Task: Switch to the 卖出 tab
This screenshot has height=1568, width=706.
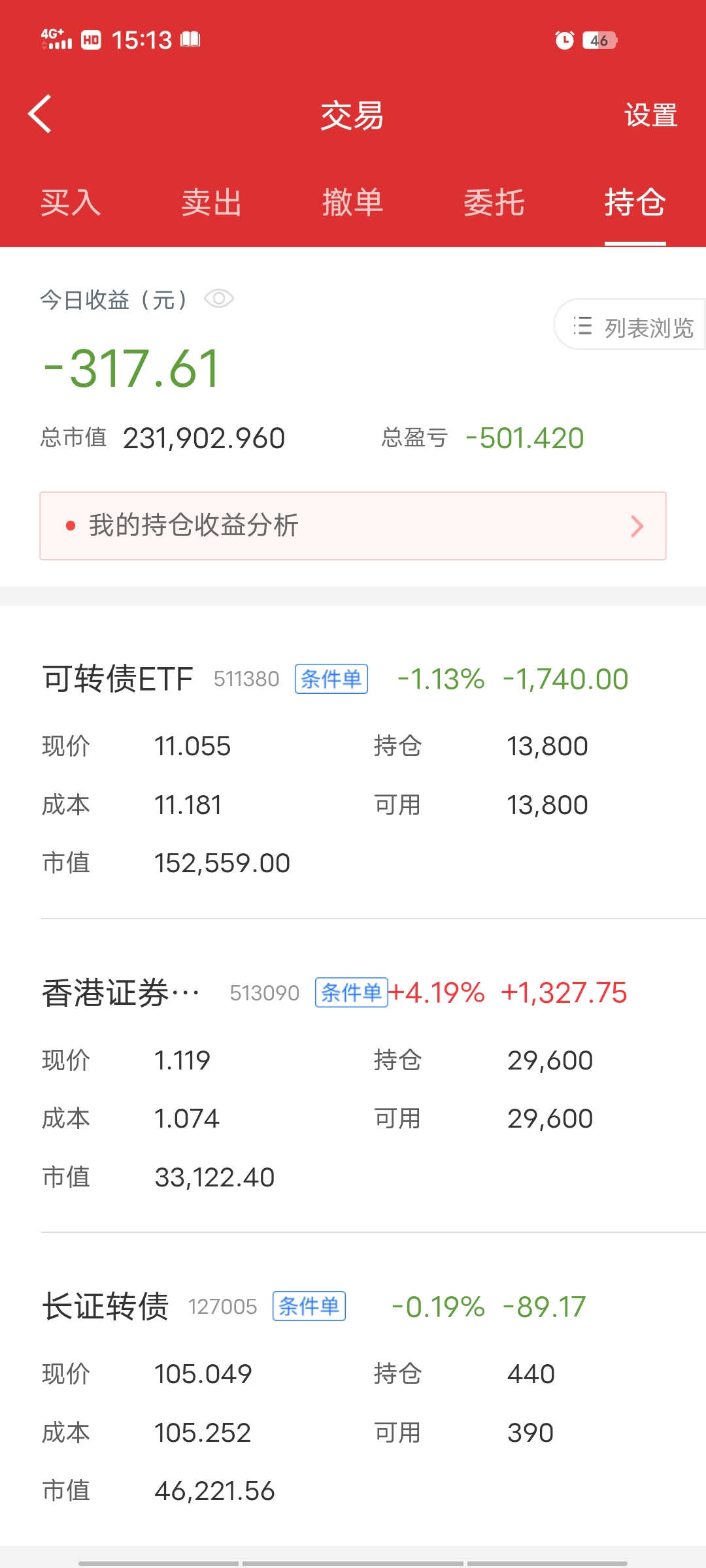Action: tap(211, 202)
